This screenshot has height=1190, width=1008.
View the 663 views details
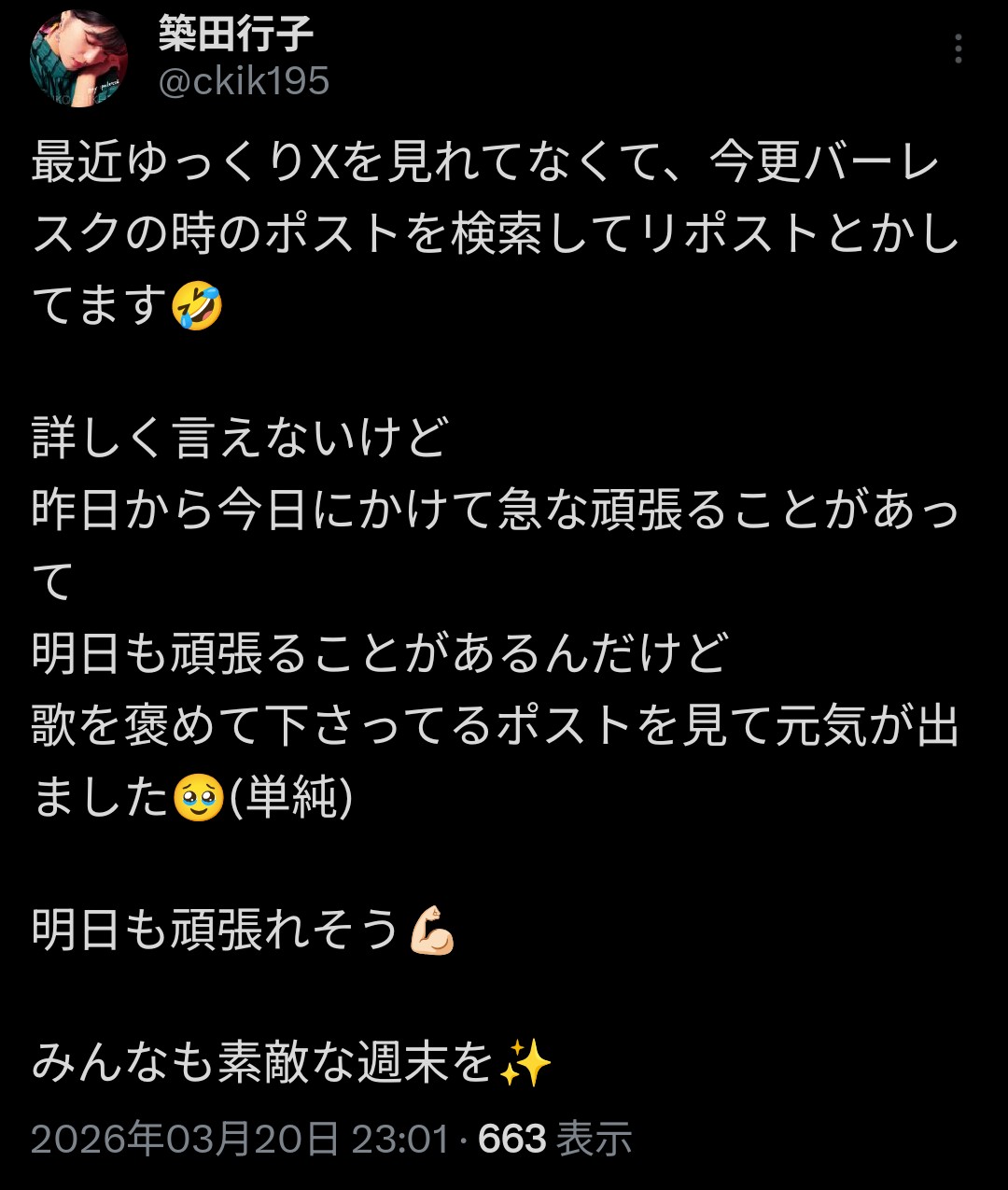[x=554, y=1140]
